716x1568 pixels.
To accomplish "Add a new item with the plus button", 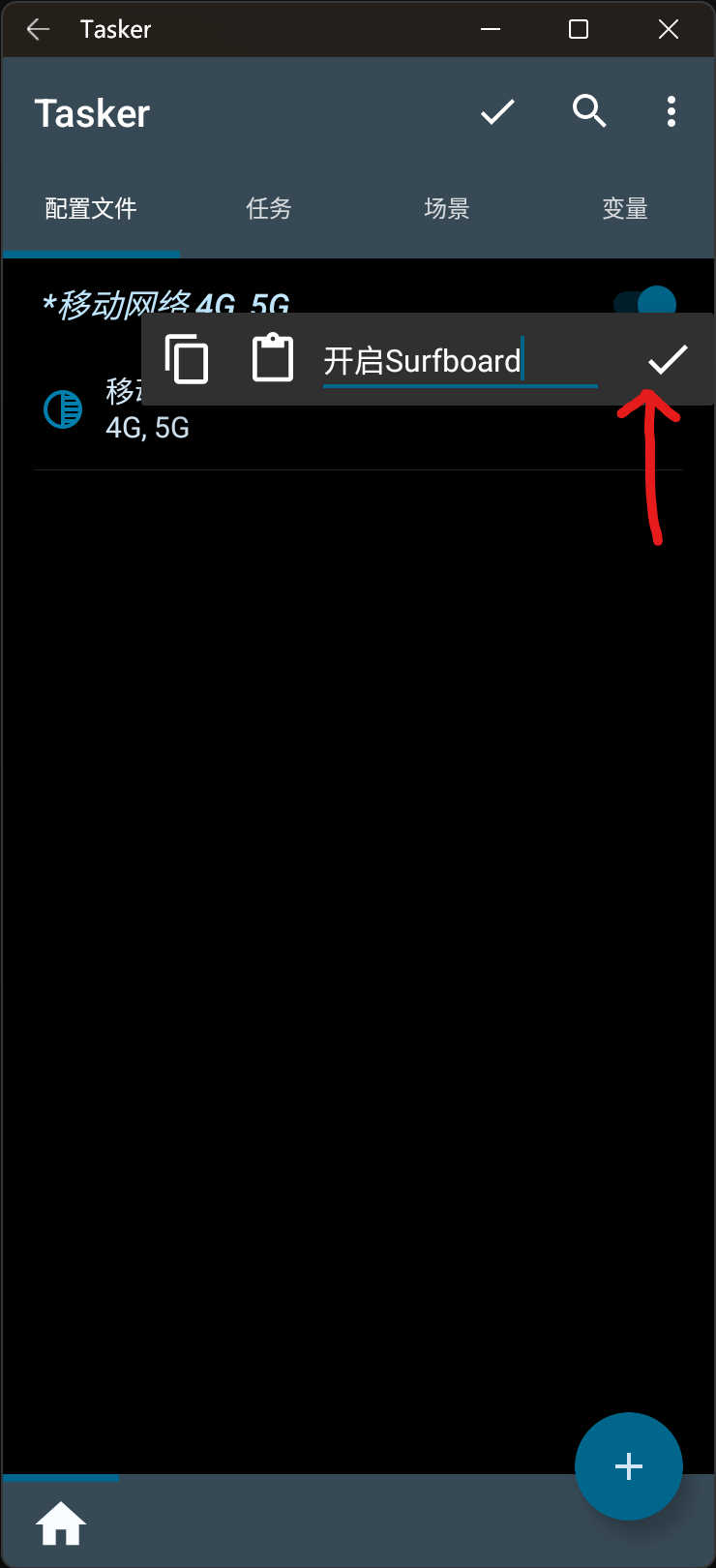I will tap(629, 1466).
